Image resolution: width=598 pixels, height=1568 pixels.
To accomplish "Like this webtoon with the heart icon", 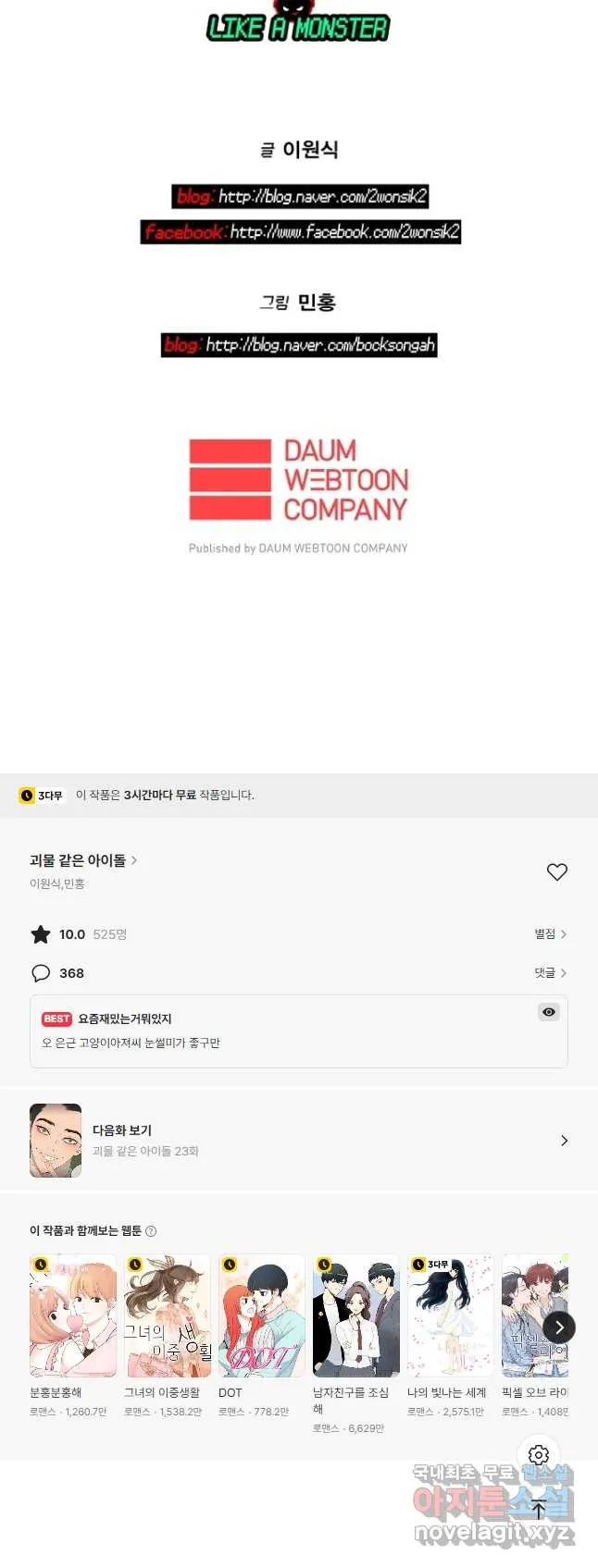I will tap(556, 871).
